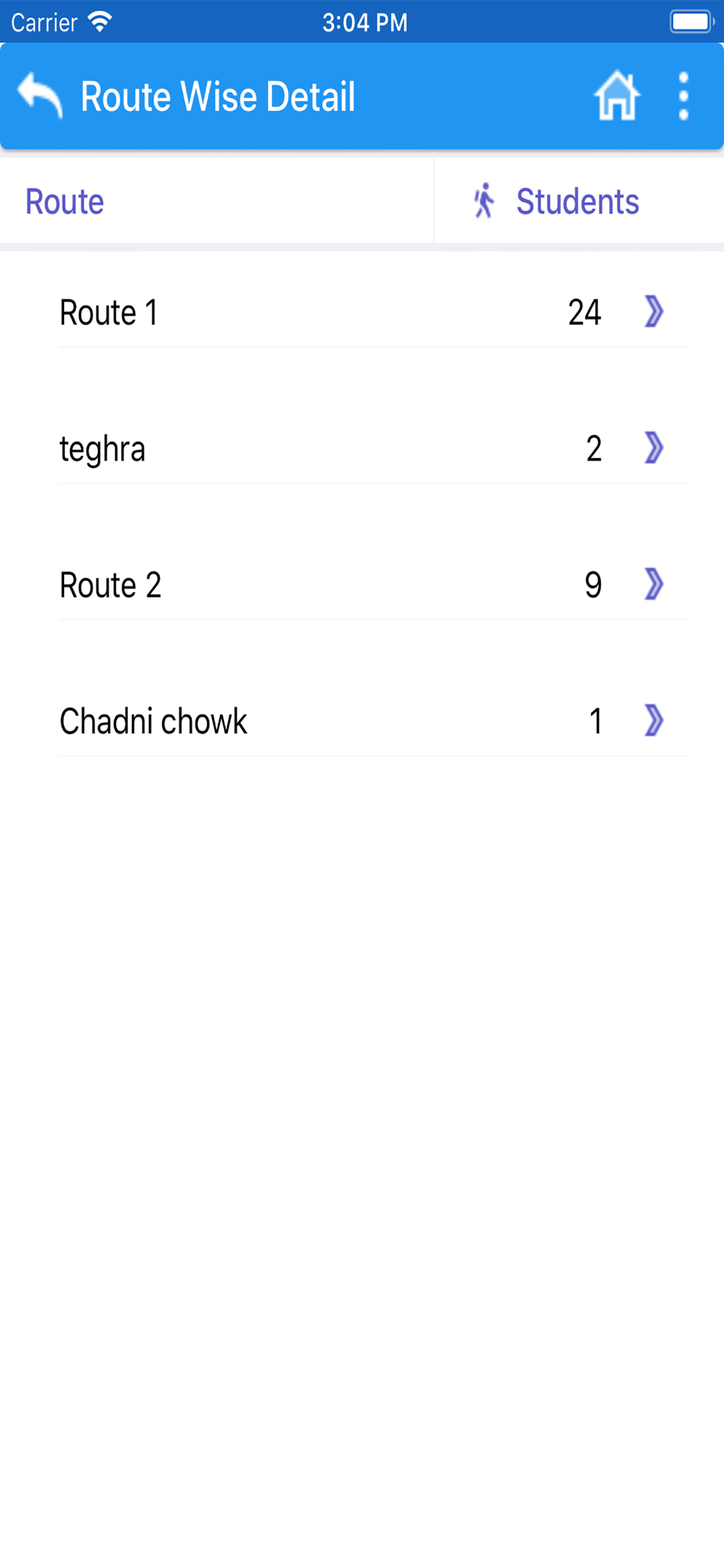Screen dimensions: 724x1568
Task: Go back using the return arrow
Action: pyautogui.click(x=40, y=96)
